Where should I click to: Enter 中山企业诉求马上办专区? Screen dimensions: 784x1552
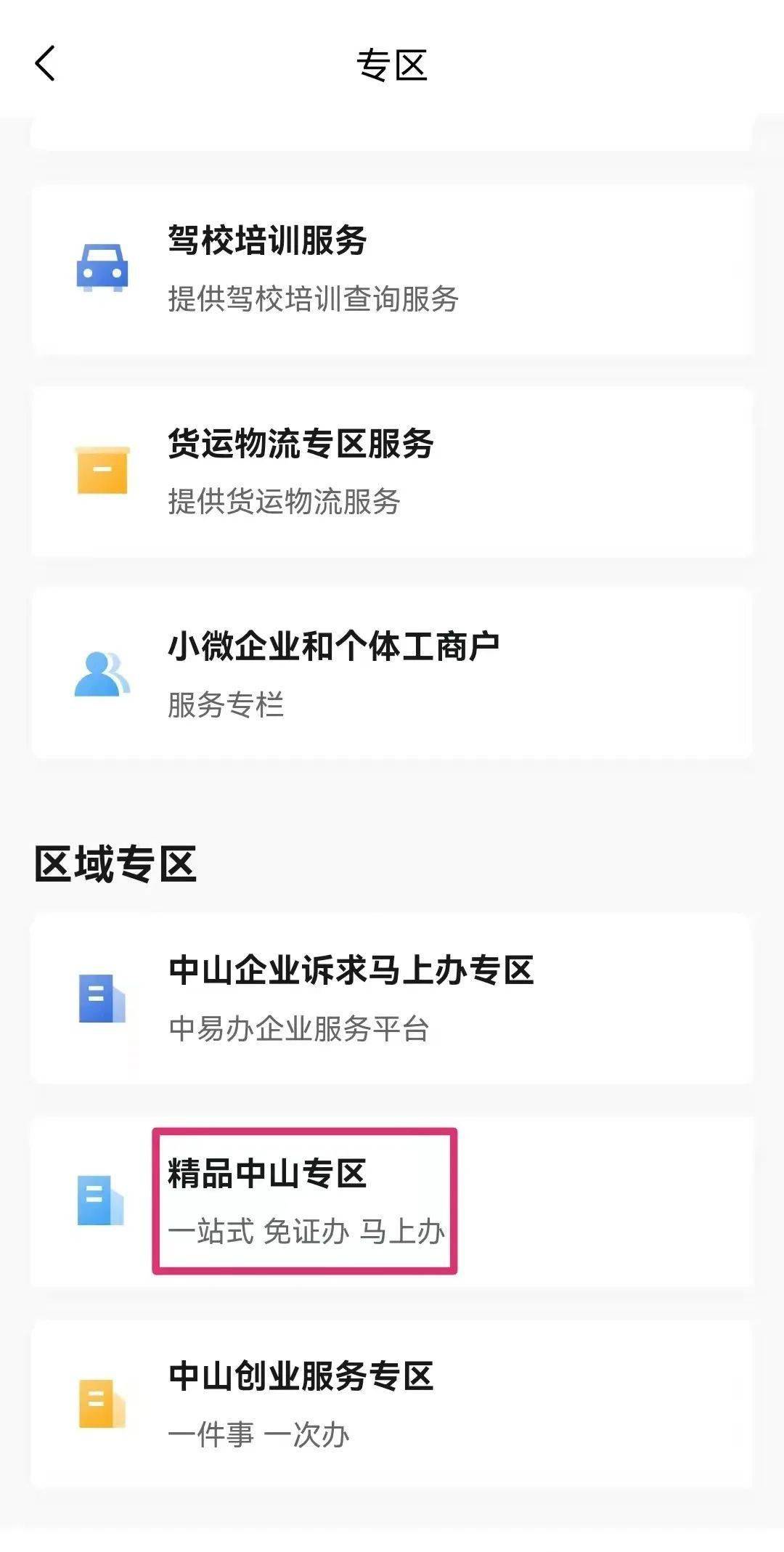click(392, 999)
